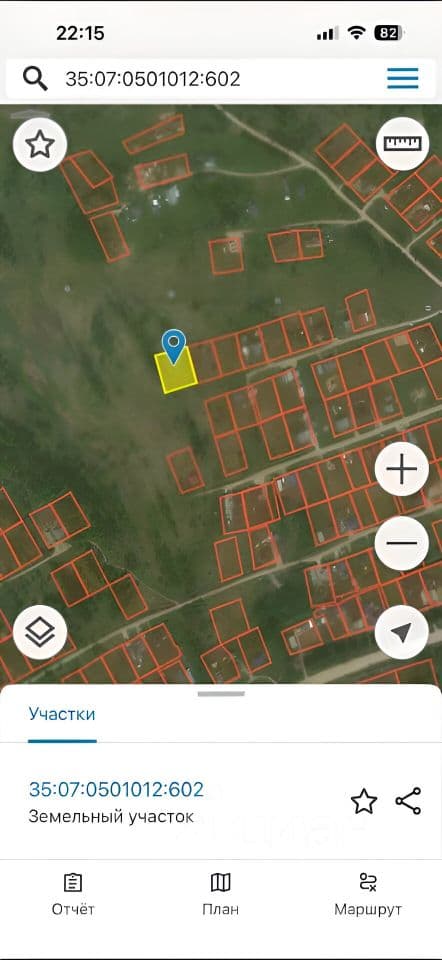Open favorites star on the map
Screen dimensions: 442x960
point(40,145)
